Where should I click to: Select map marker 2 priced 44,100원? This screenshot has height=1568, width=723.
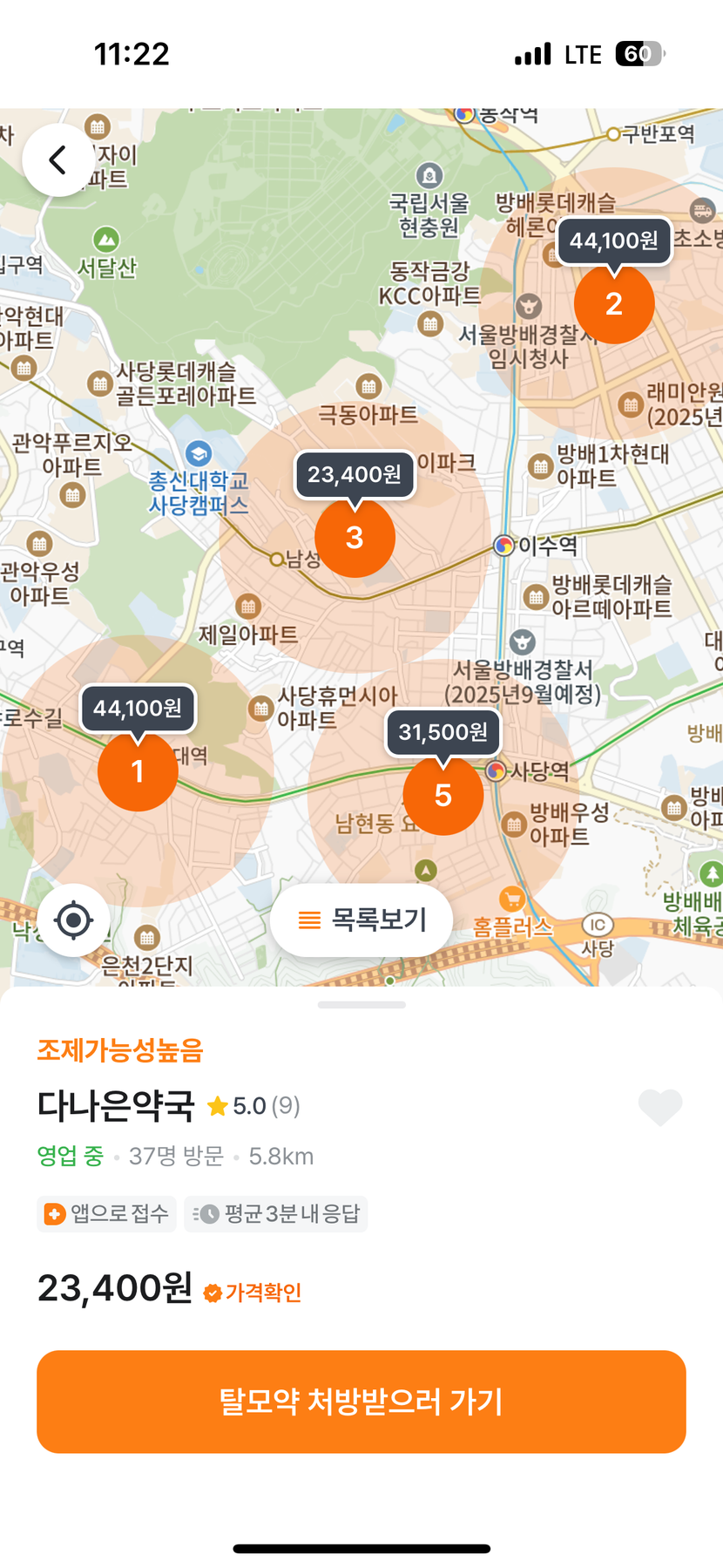tap(614, 303)
